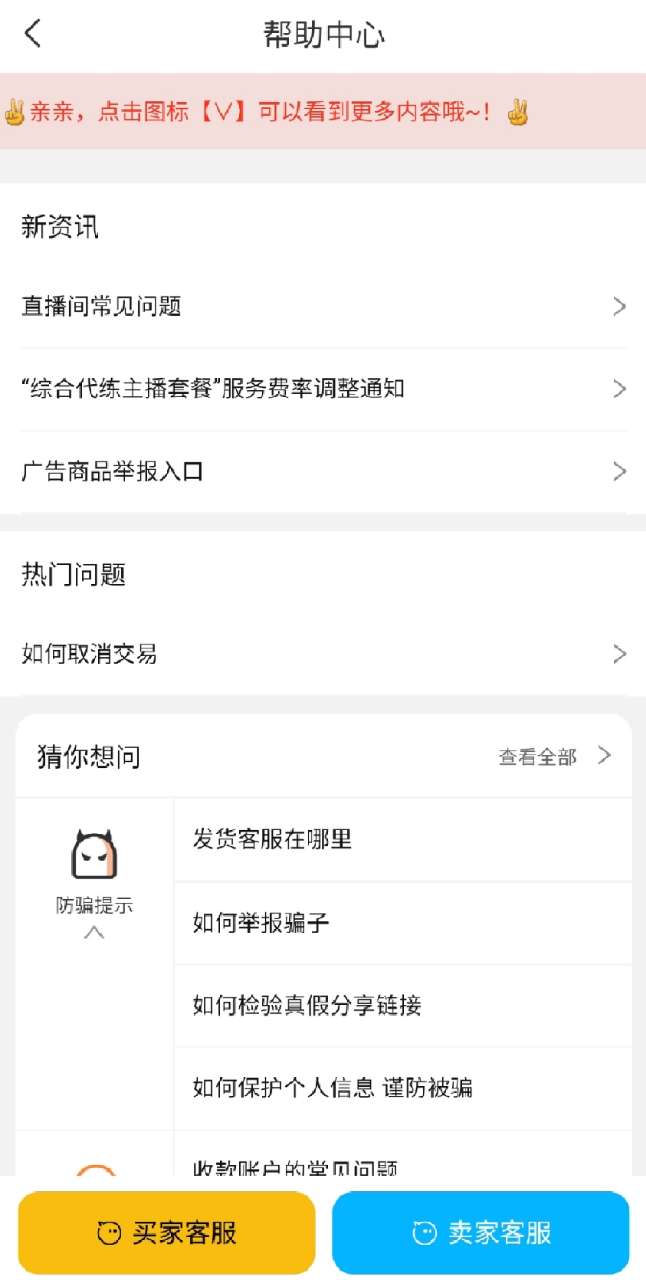Tap 查看全部 to view all questions
This screenshot has height=1280, width=646.
(x=554, y=757)
